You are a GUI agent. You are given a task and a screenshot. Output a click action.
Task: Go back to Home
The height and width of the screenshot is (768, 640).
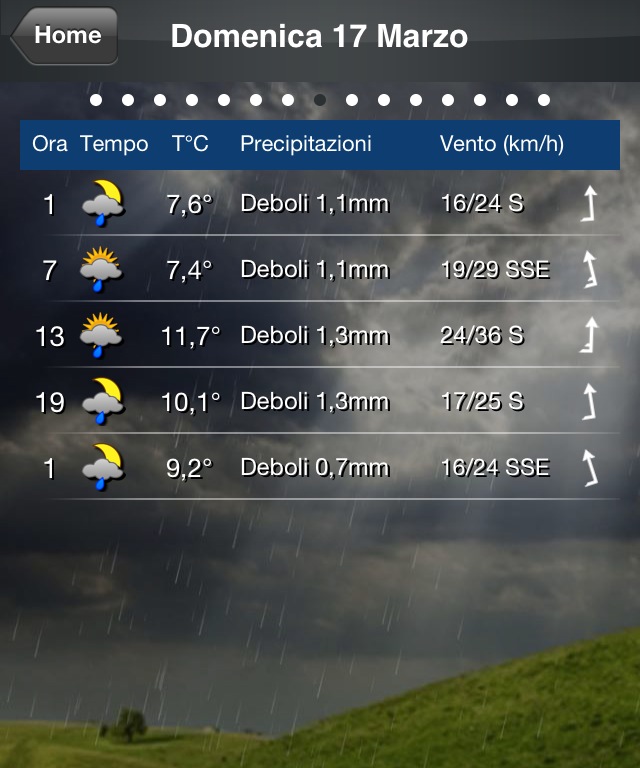click(x=66, y=36)
